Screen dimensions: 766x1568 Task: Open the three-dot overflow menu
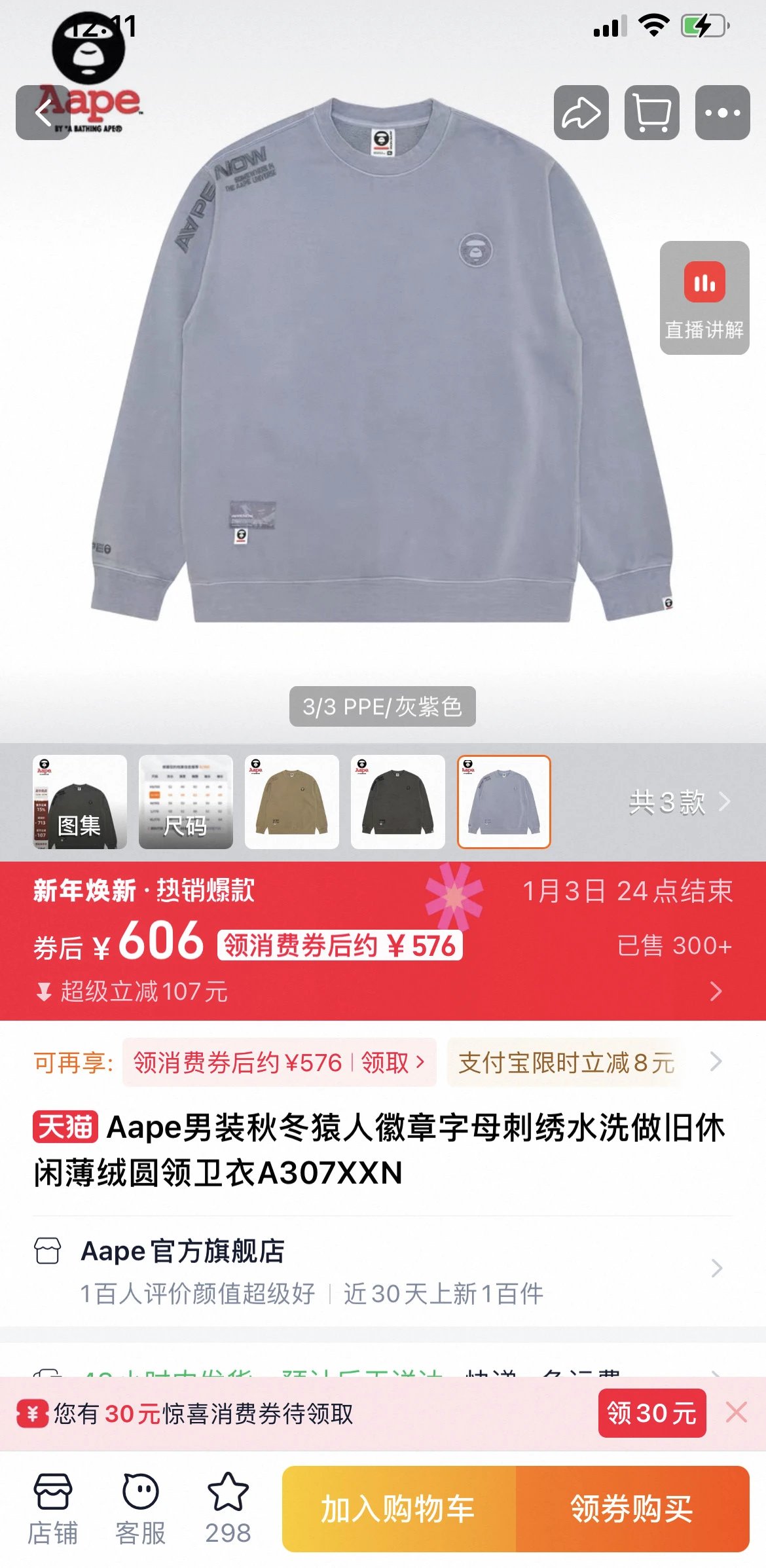coord(722,113)
